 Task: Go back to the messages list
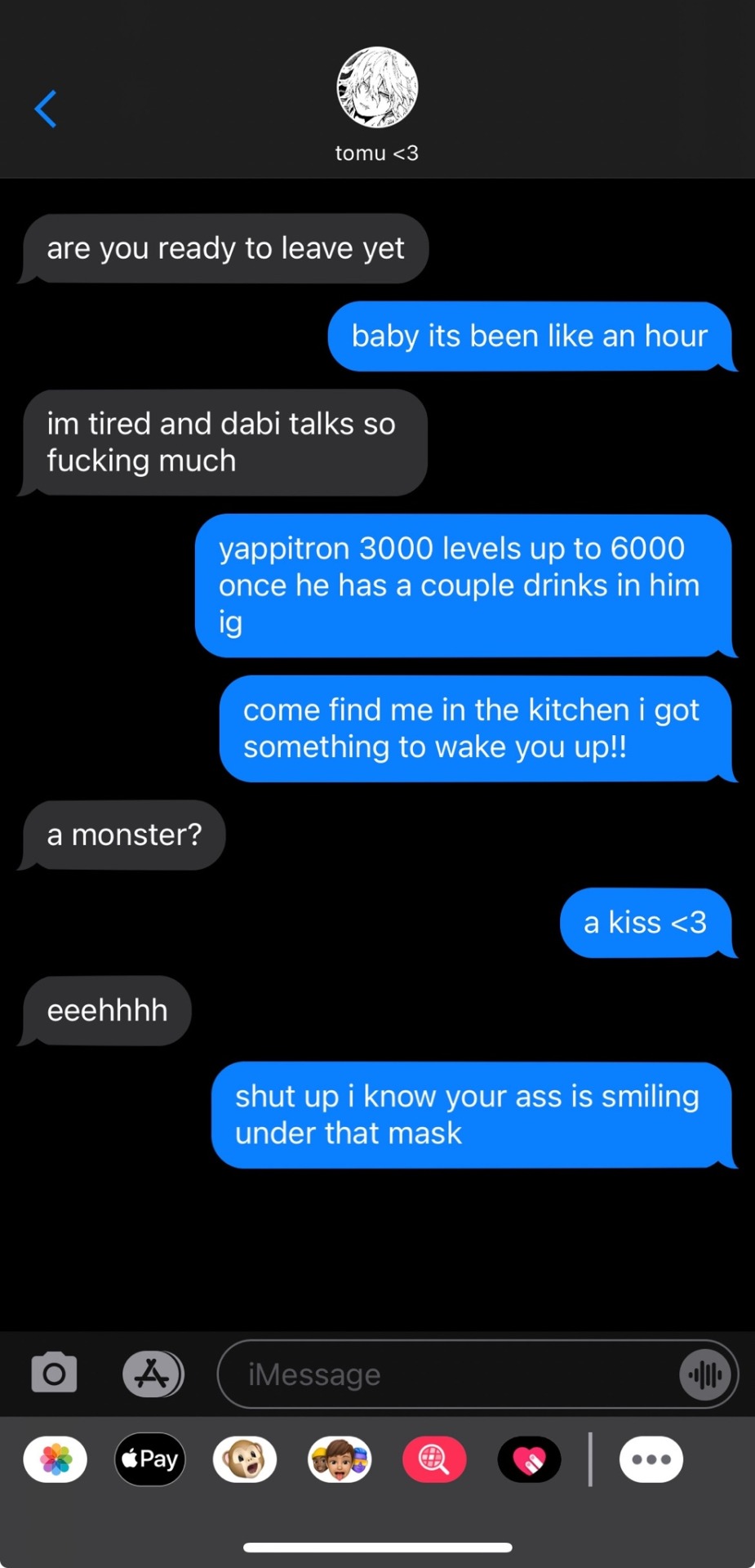click(x=46, y=109)
